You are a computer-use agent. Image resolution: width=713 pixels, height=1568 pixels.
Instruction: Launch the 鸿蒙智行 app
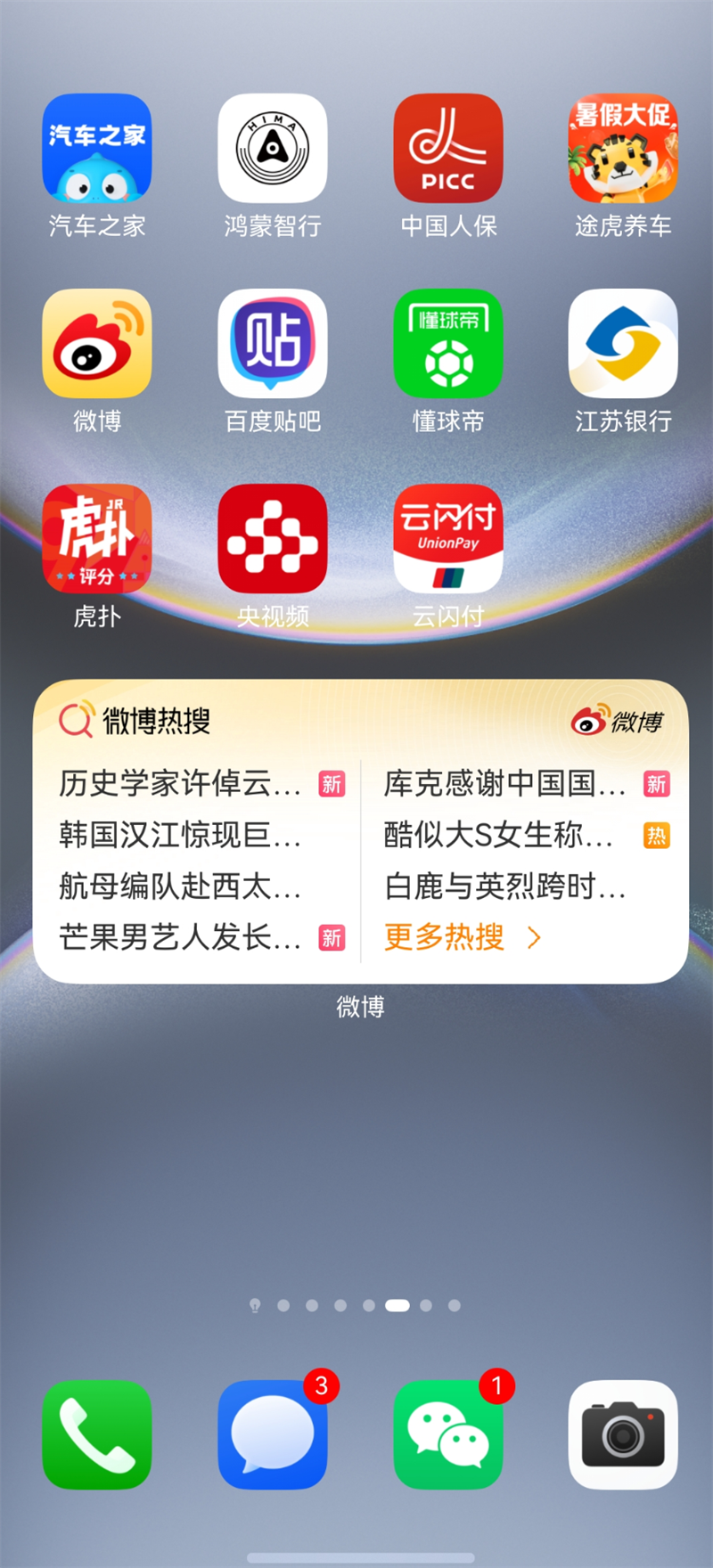click(x=272, y=148)
